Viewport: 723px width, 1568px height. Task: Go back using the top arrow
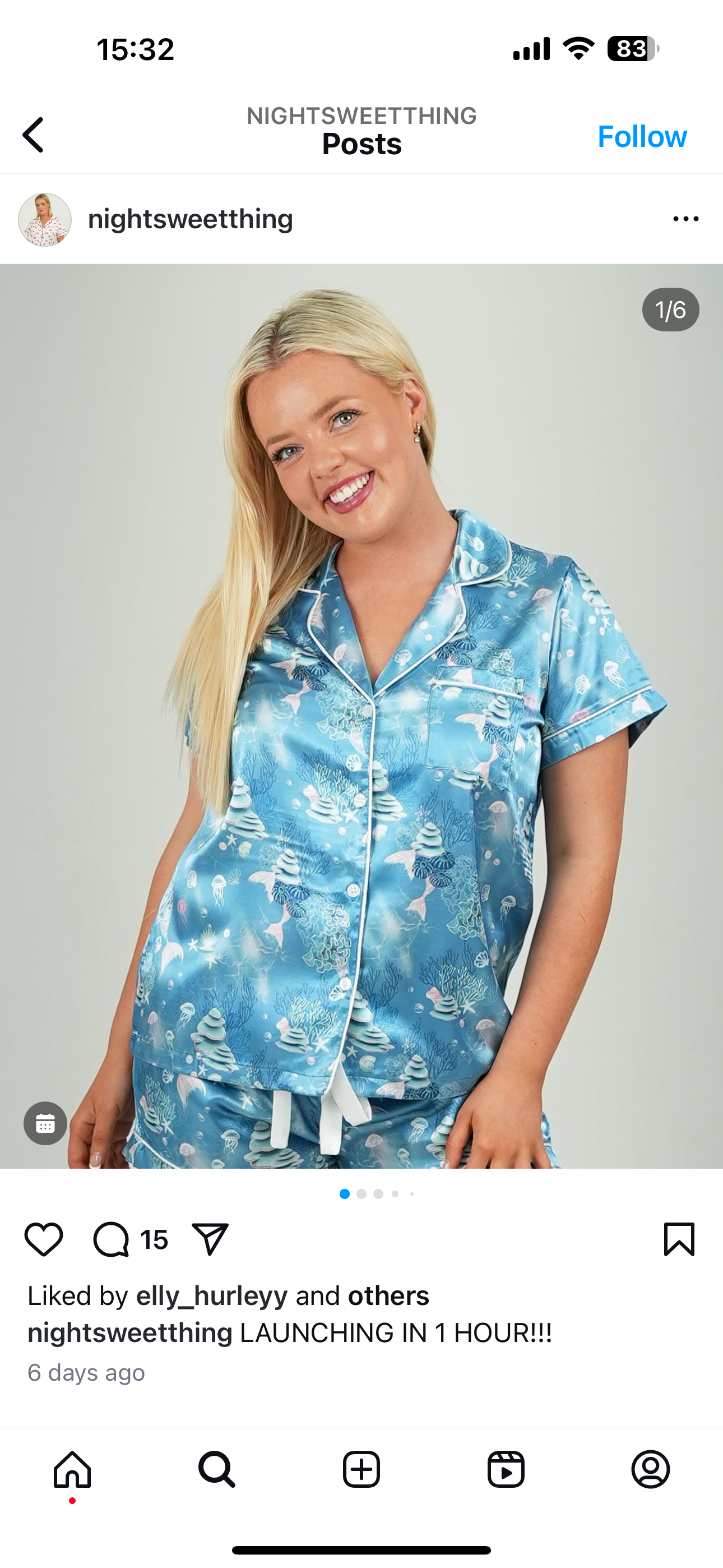[34, 135]
